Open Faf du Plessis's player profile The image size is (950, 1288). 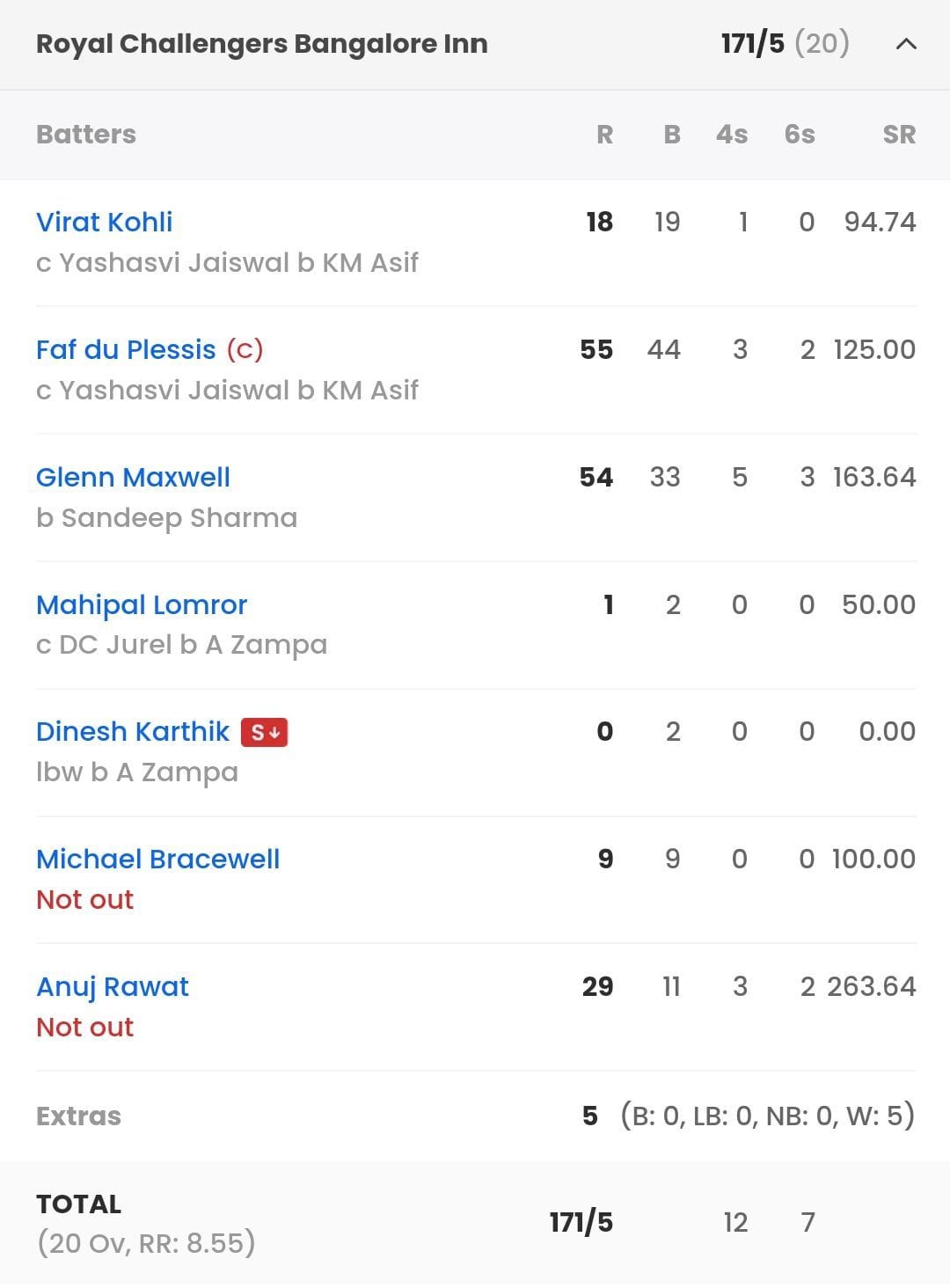(126, 349)
